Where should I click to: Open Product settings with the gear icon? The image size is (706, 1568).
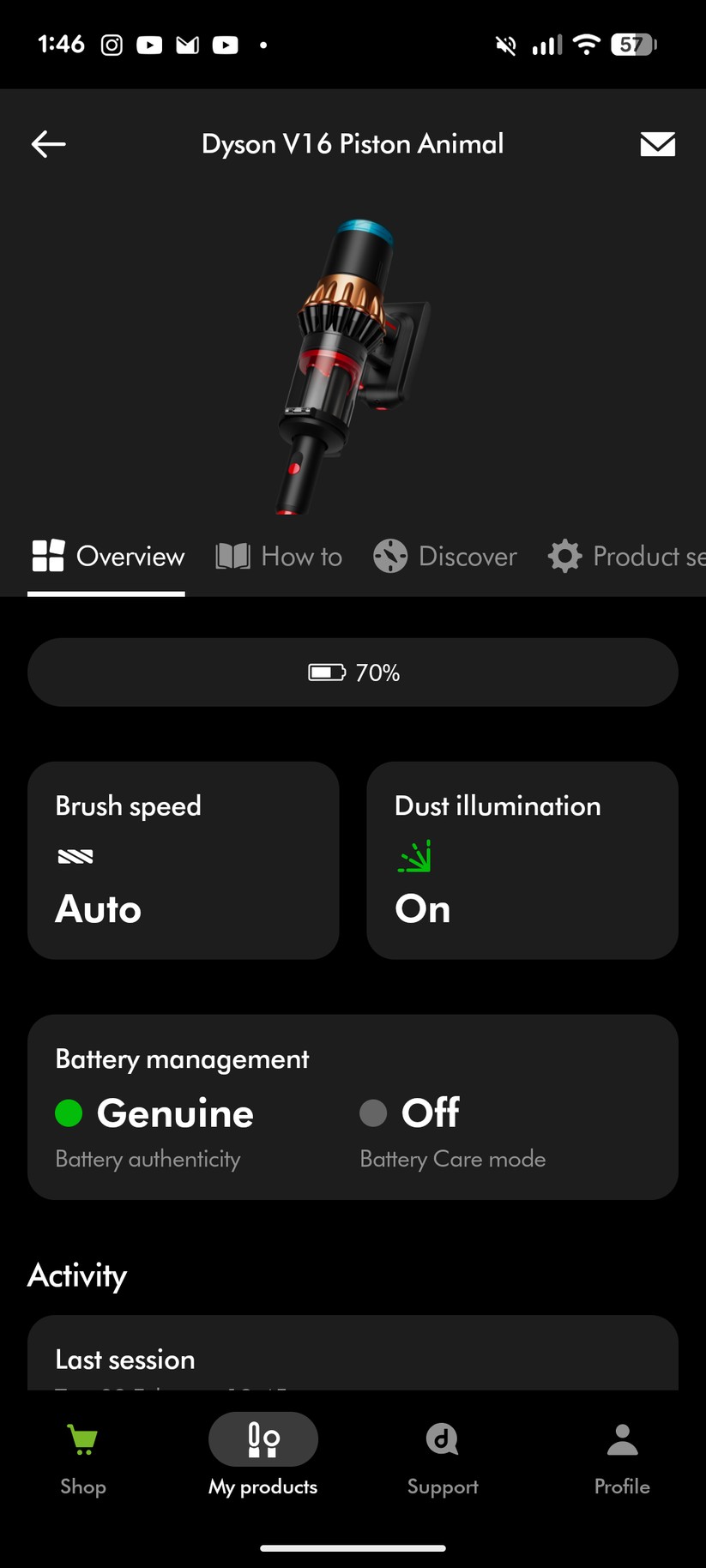tap(566, 556)
